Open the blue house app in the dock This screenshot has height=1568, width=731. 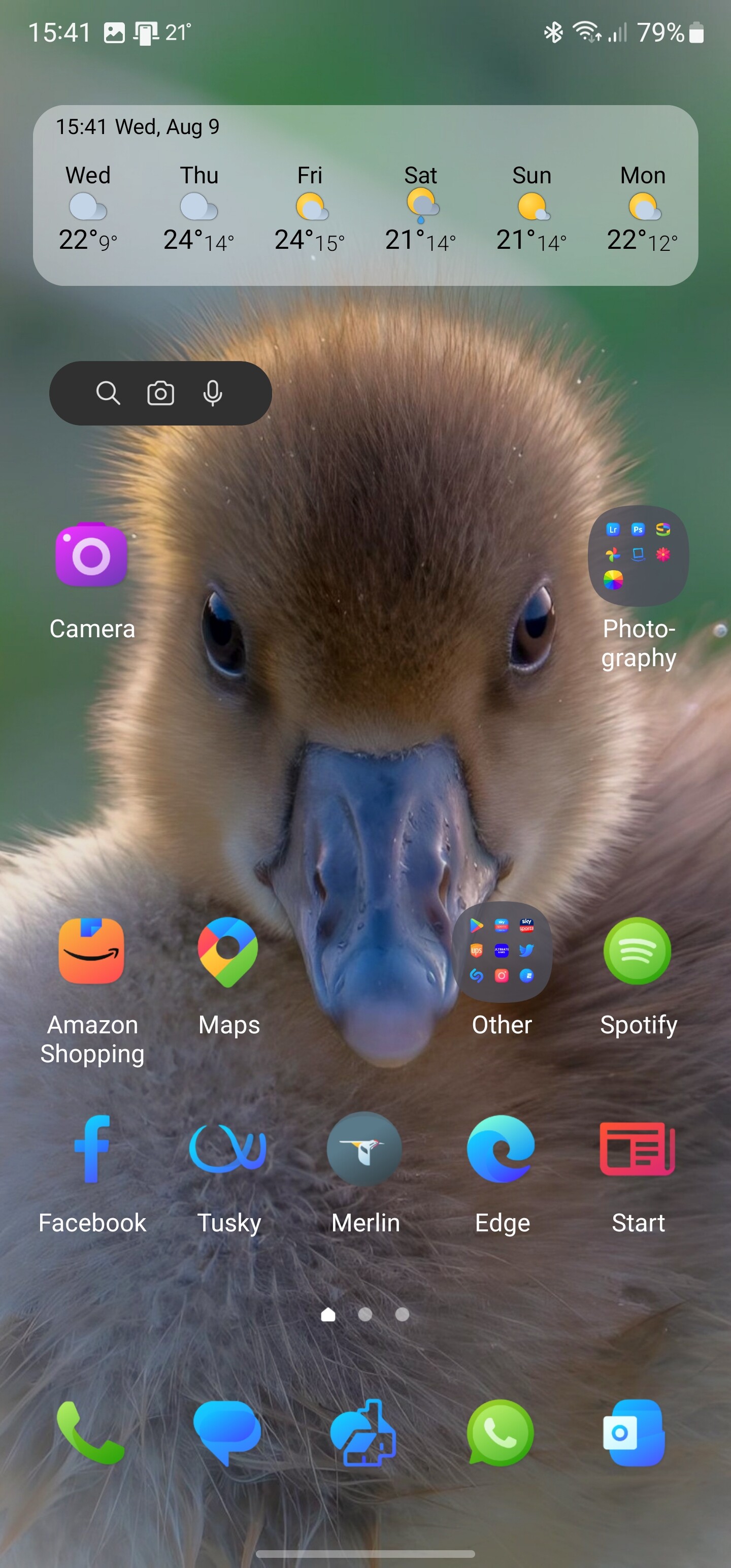(x=364, y=1432)
